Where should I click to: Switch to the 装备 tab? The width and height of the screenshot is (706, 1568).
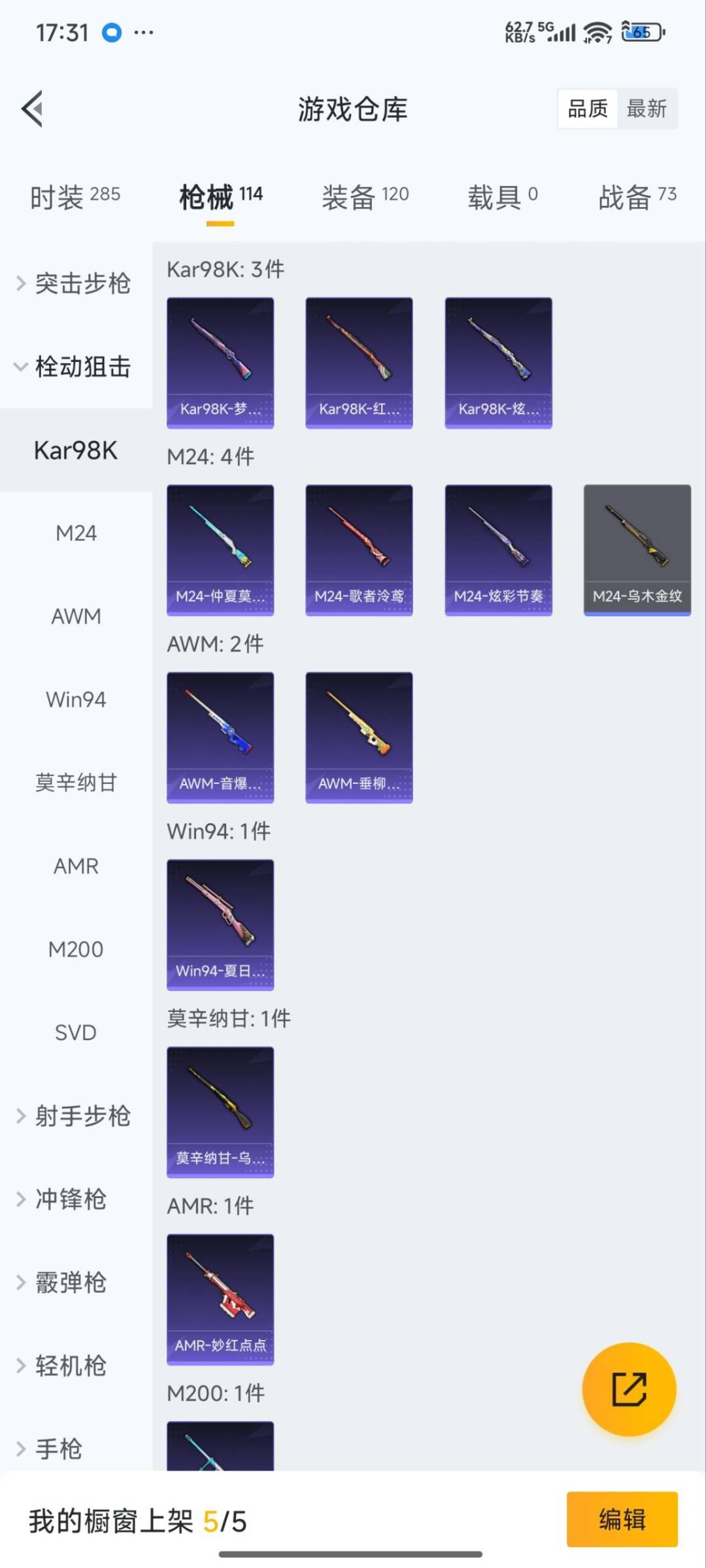[365, 197]
